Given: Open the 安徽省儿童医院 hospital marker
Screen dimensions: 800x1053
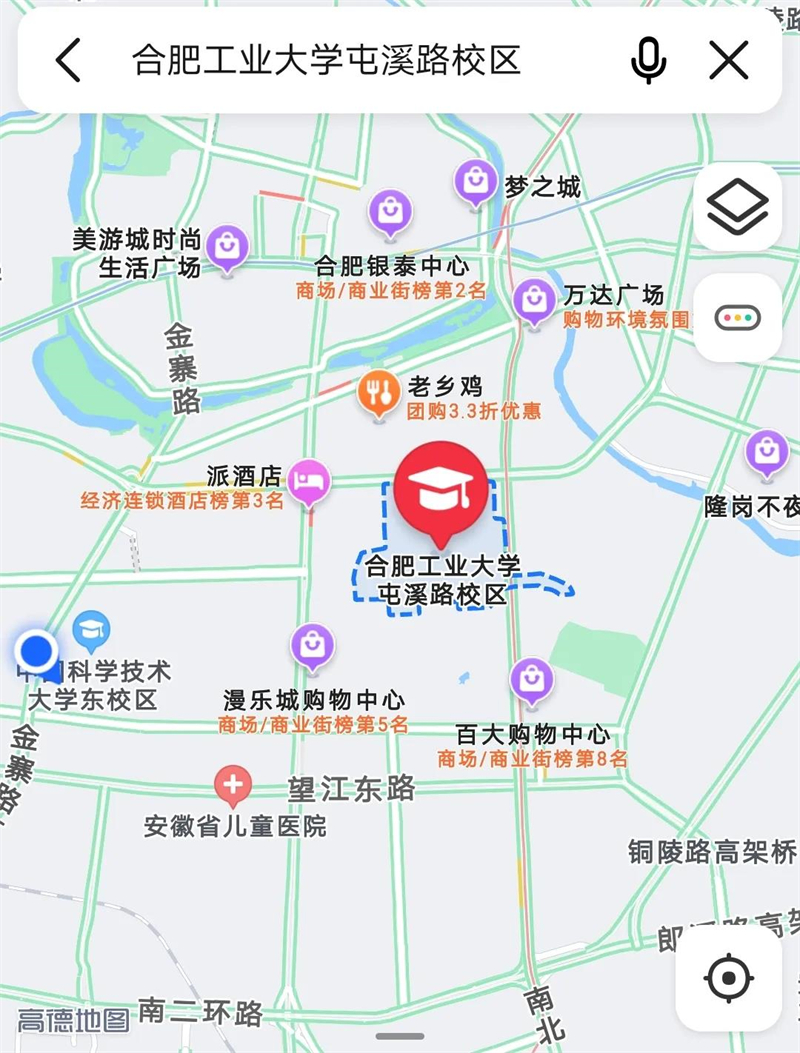Looking at the screenshot, I should point(233,786).
